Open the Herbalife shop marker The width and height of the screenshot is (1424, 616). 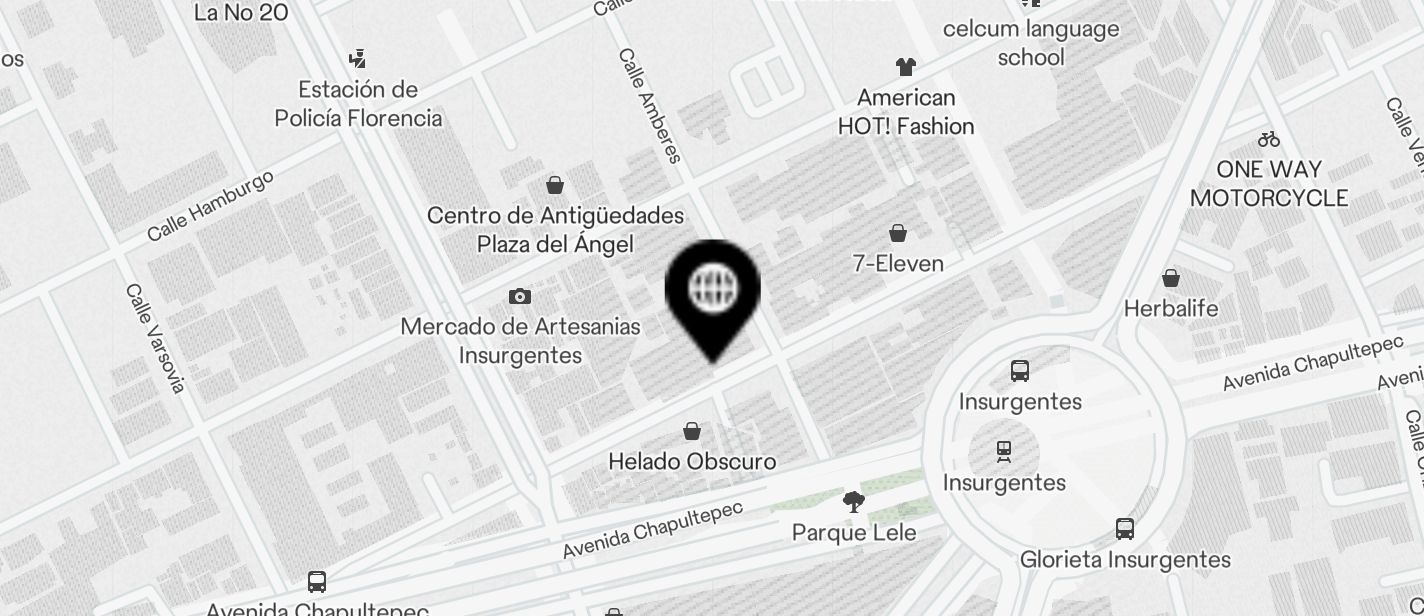[x=1170, y=279]
